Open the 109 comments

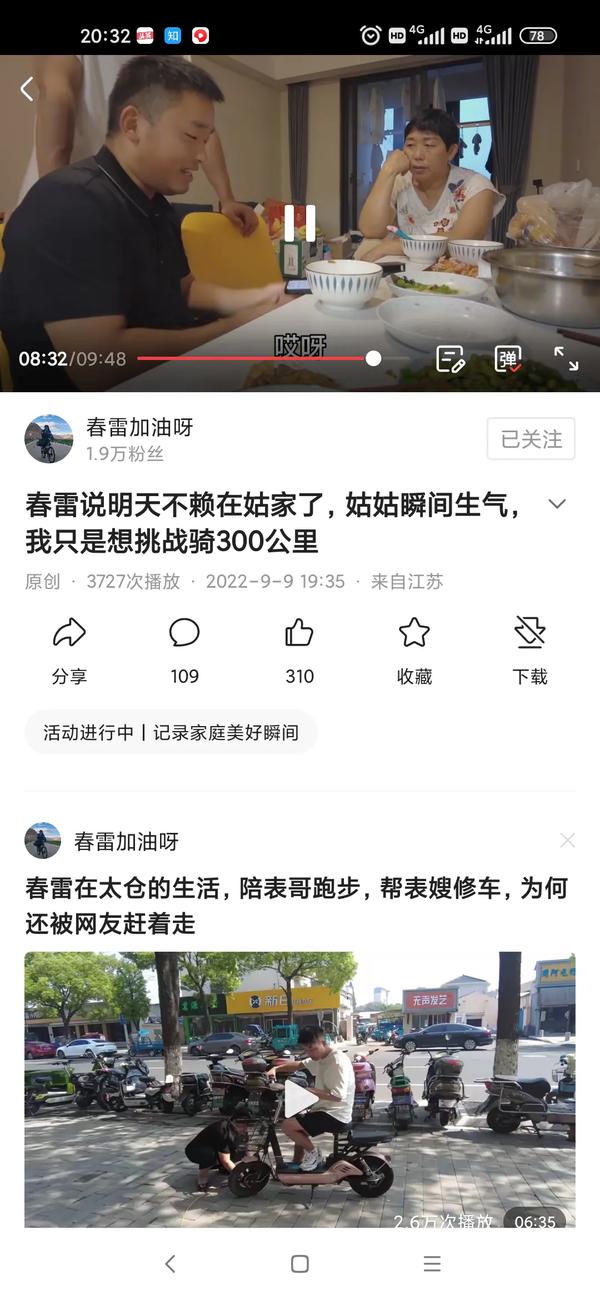pos(184,649)
